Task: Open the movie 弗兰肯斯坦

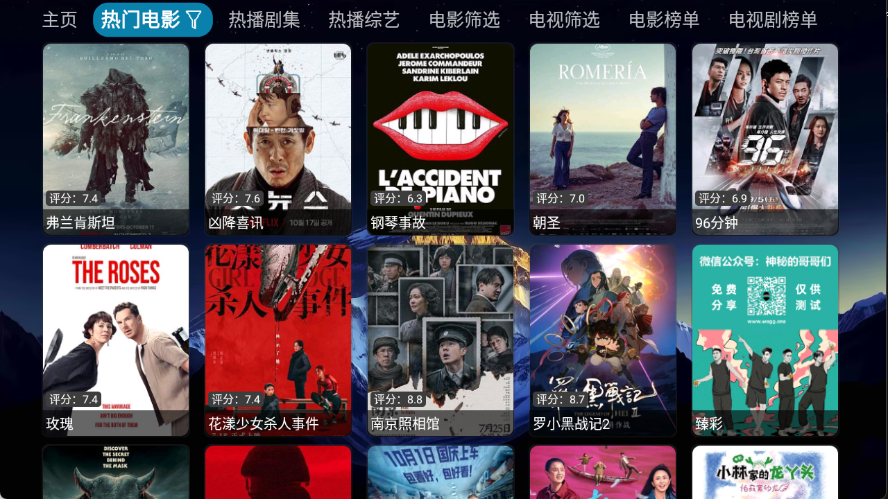Action: 116,138
